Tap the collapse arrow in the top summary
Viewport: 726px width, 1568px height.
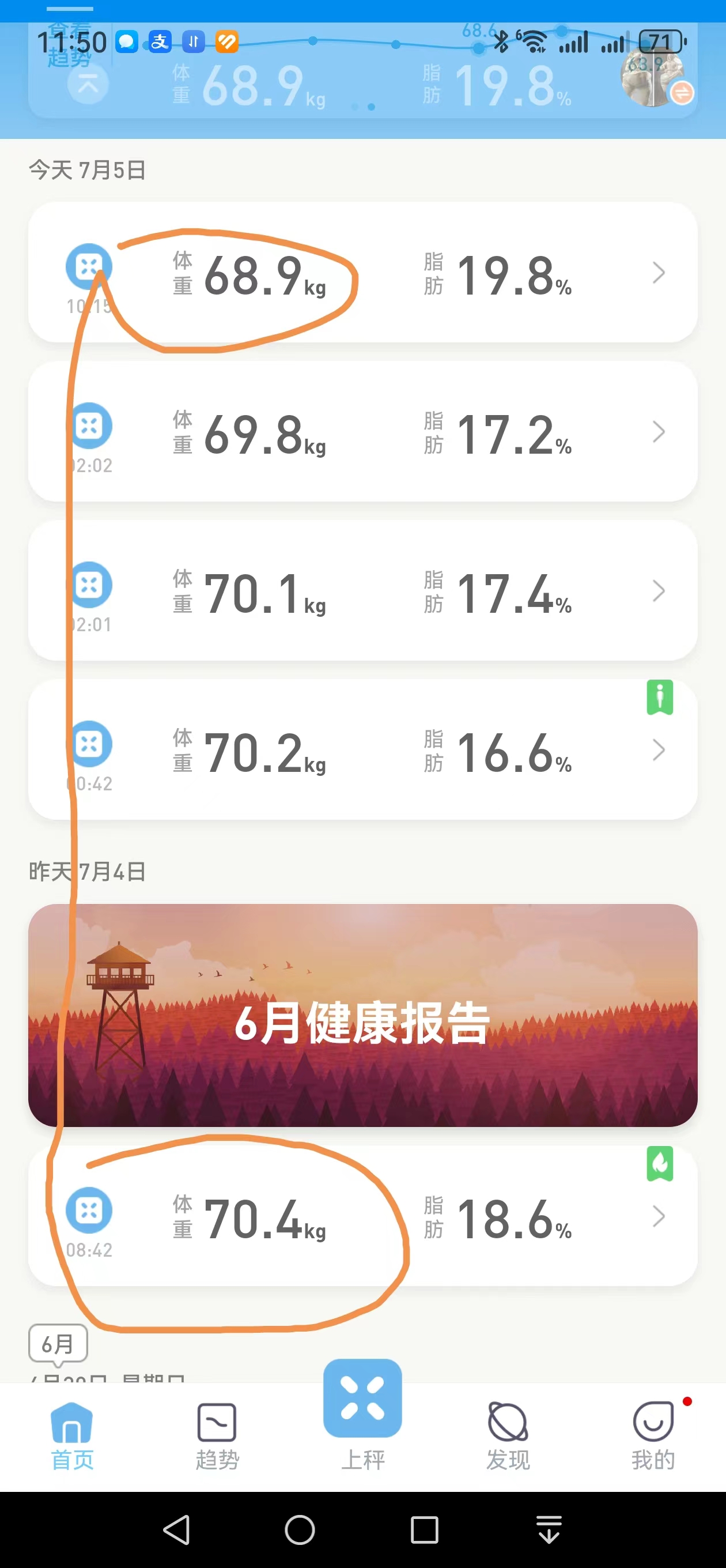coord(88,84)
